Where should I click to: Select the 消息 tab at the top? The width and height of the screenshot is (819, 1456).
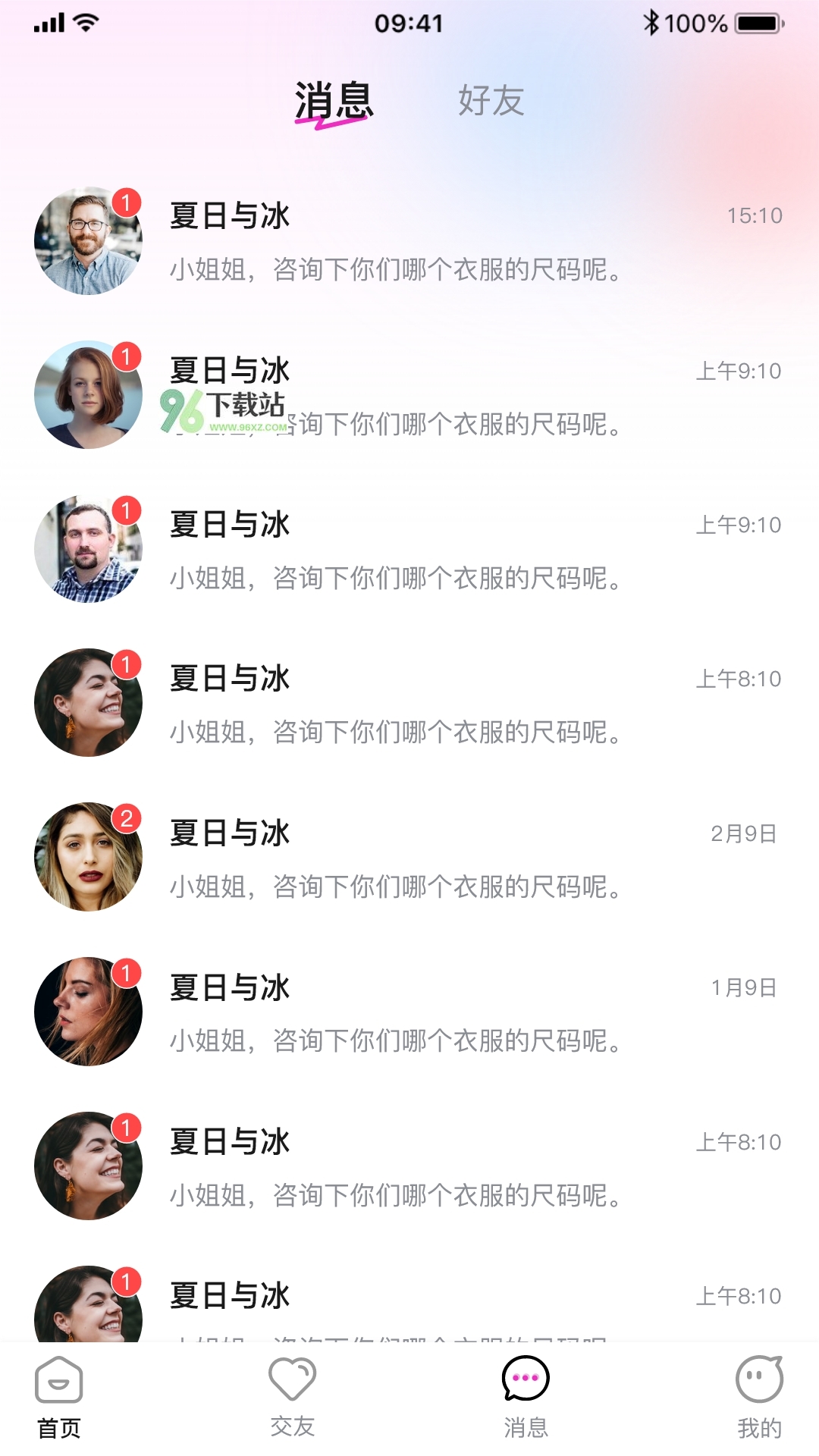tap(334, 101)
